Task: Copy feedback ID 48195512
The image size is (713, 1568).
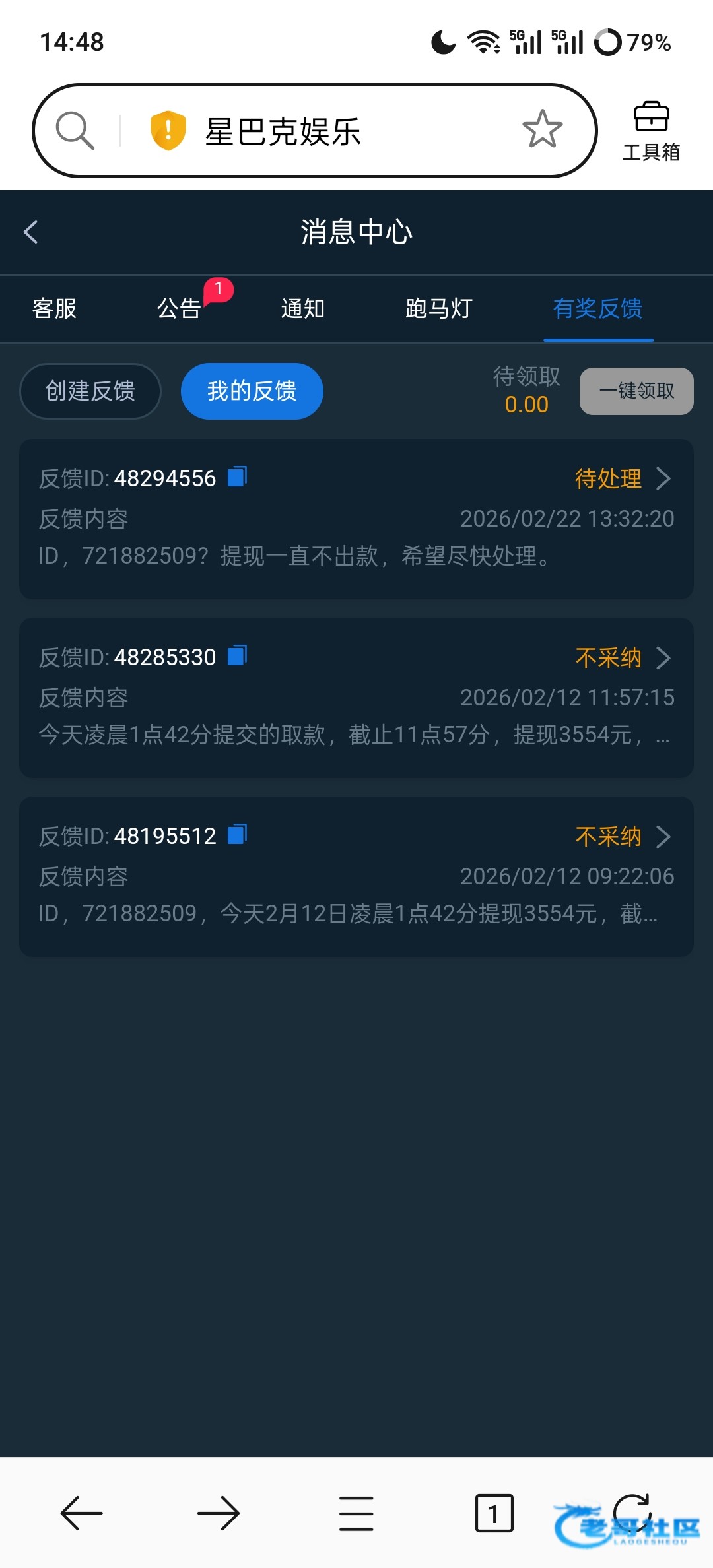Action: click(x=237, y=834)
